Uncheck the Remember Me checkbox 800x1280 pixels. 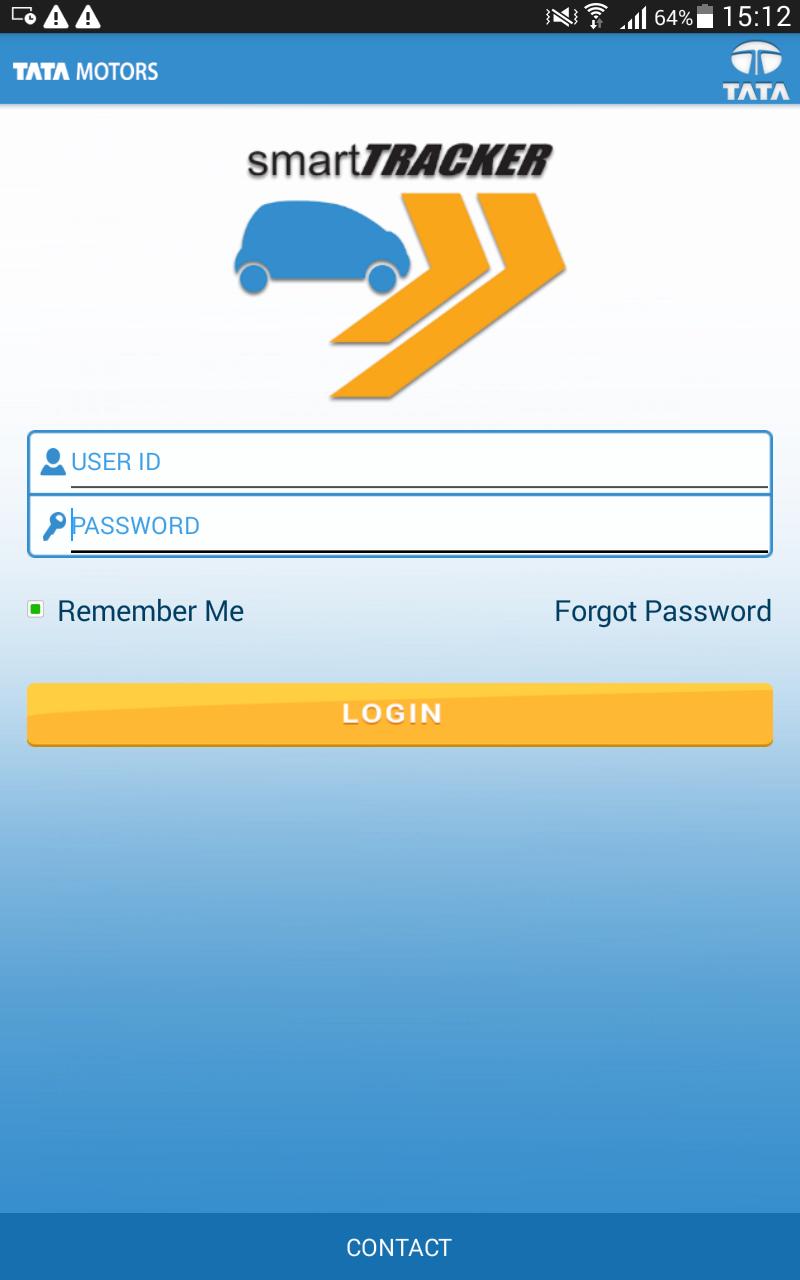pyautogui.click(x=36, y=609)
